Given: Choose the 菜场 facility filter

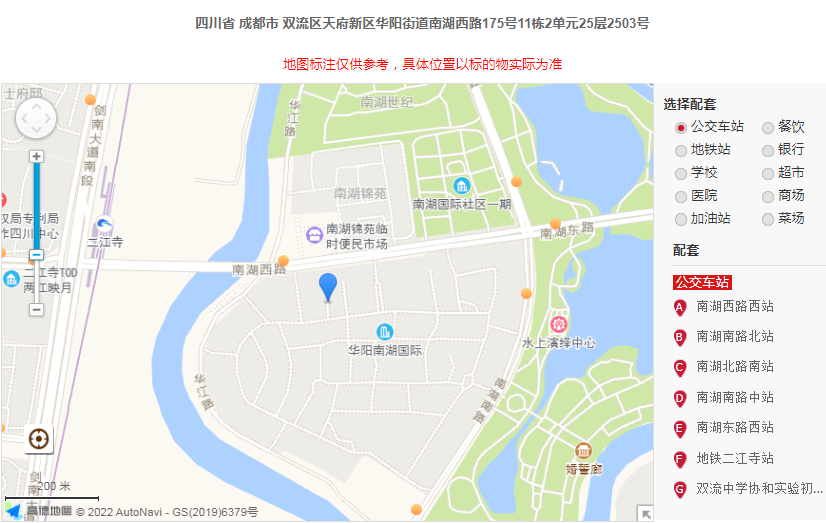Looking at the screenshot, I should [768, 219].
